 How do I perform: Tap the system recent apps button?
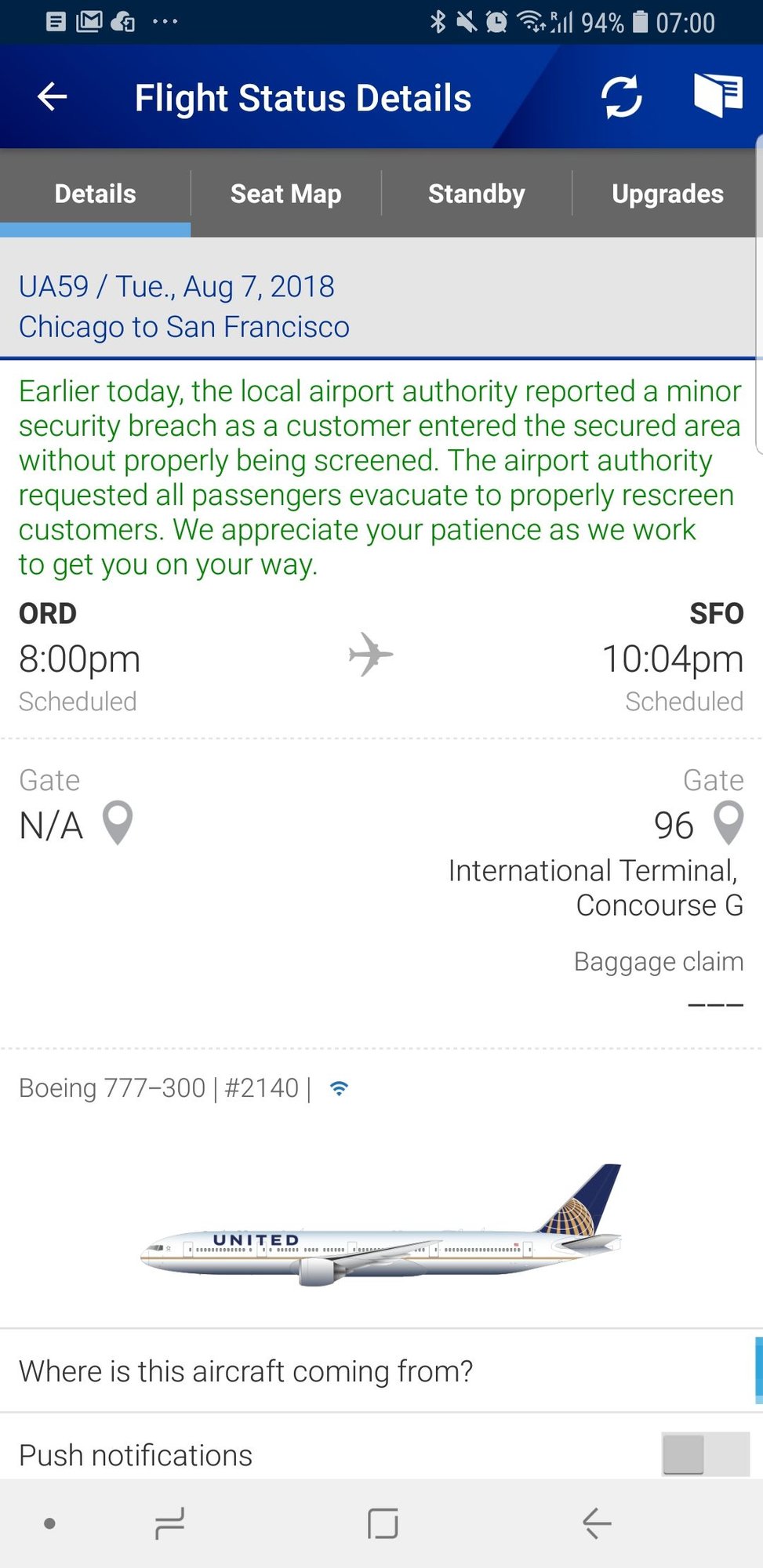[x=169, y=1523]
